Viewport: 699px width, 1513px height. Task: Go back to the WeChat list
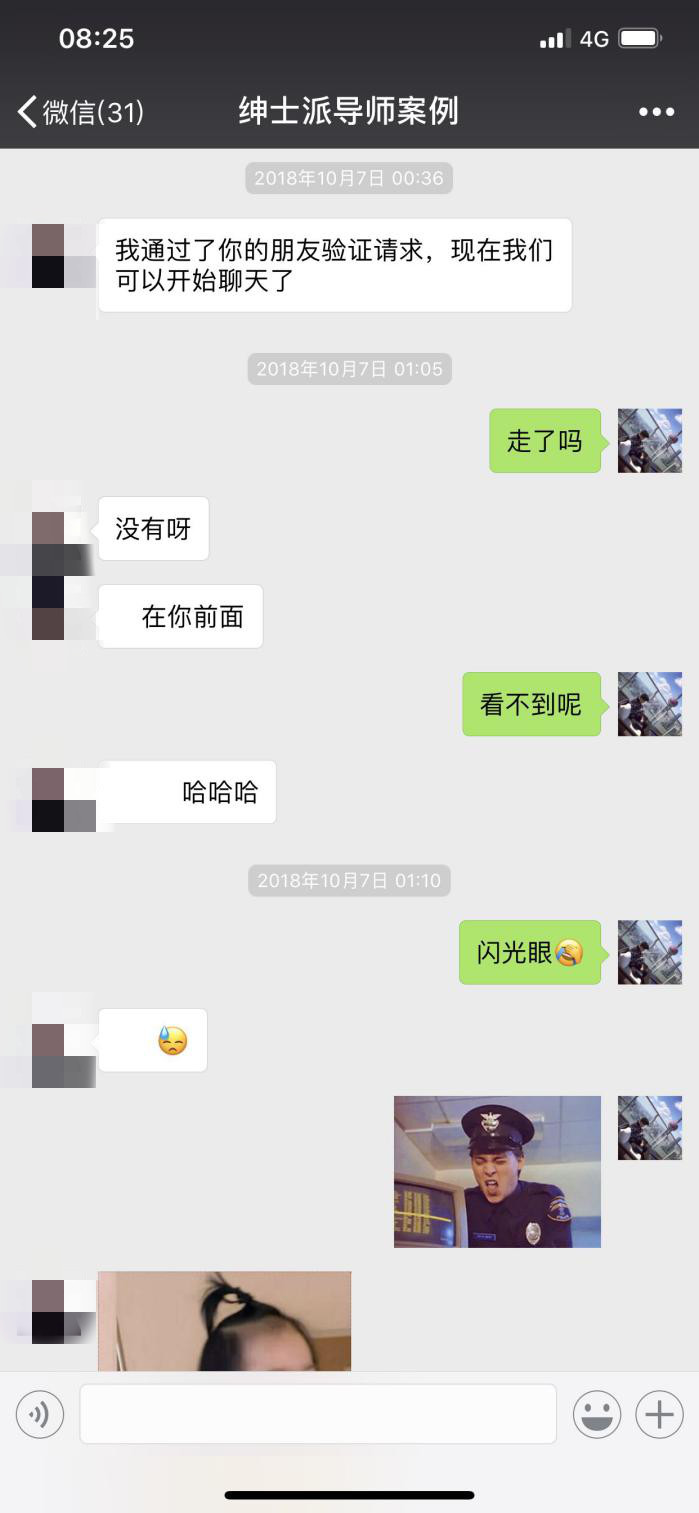[80, 111]
